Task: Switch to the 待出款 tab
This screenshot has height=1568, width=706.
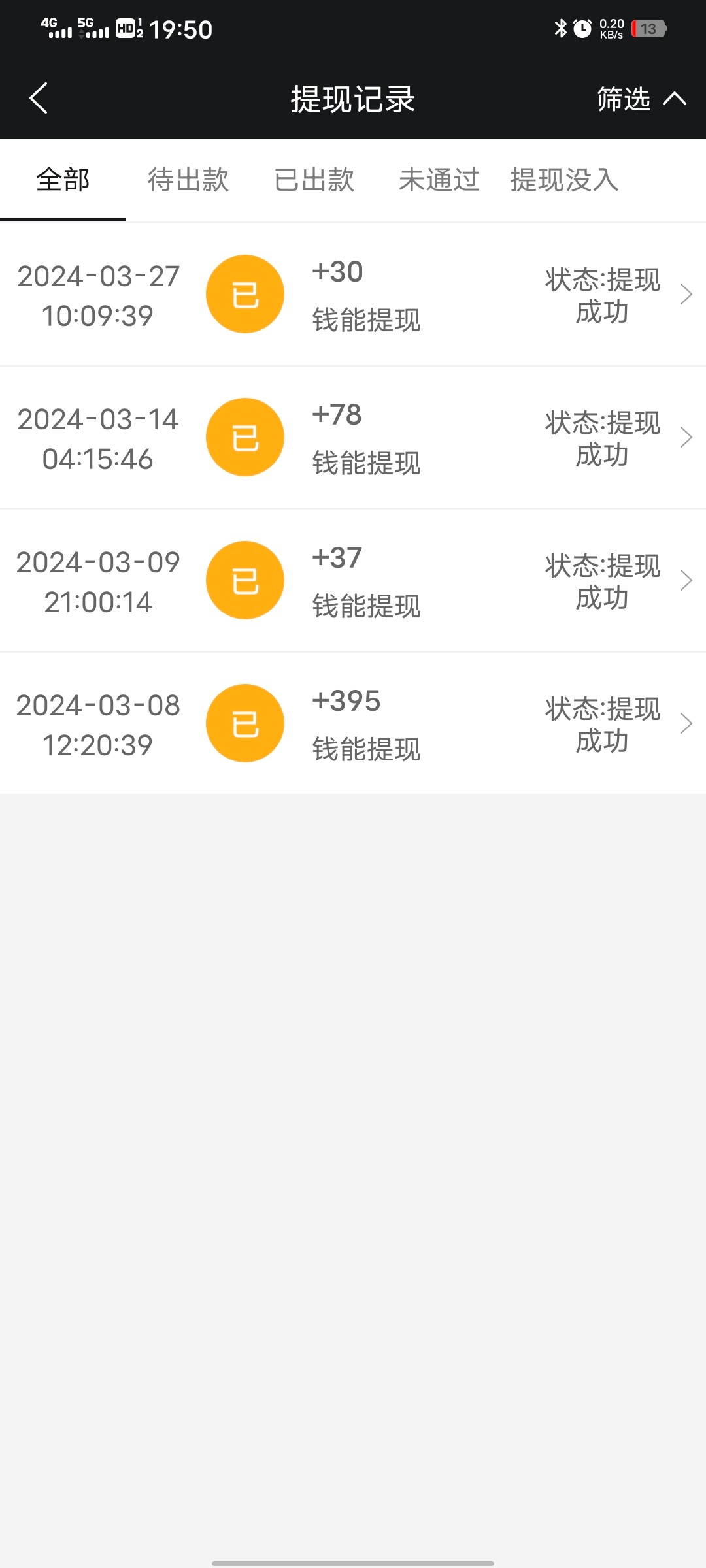Action: click(188, 180)
